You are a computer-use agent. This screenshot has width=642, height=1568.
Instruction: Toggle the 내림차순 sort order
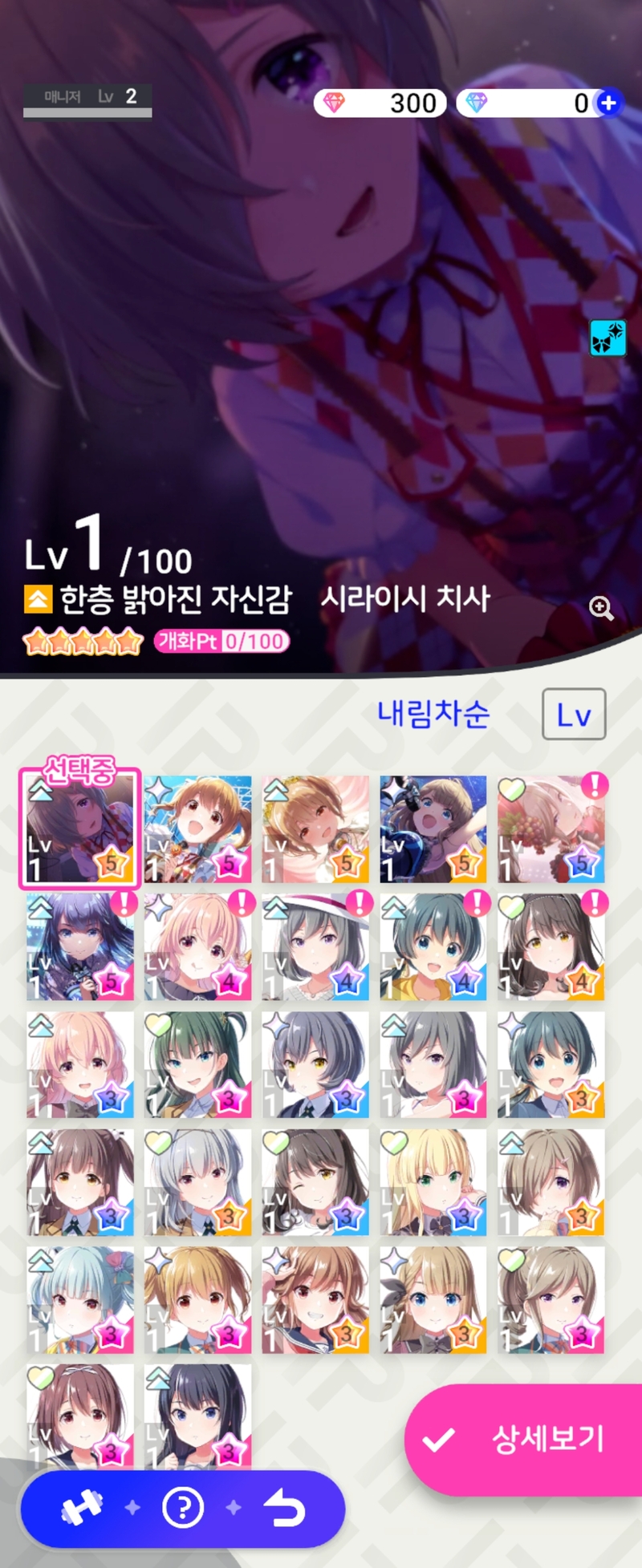(x=433, y=713)
